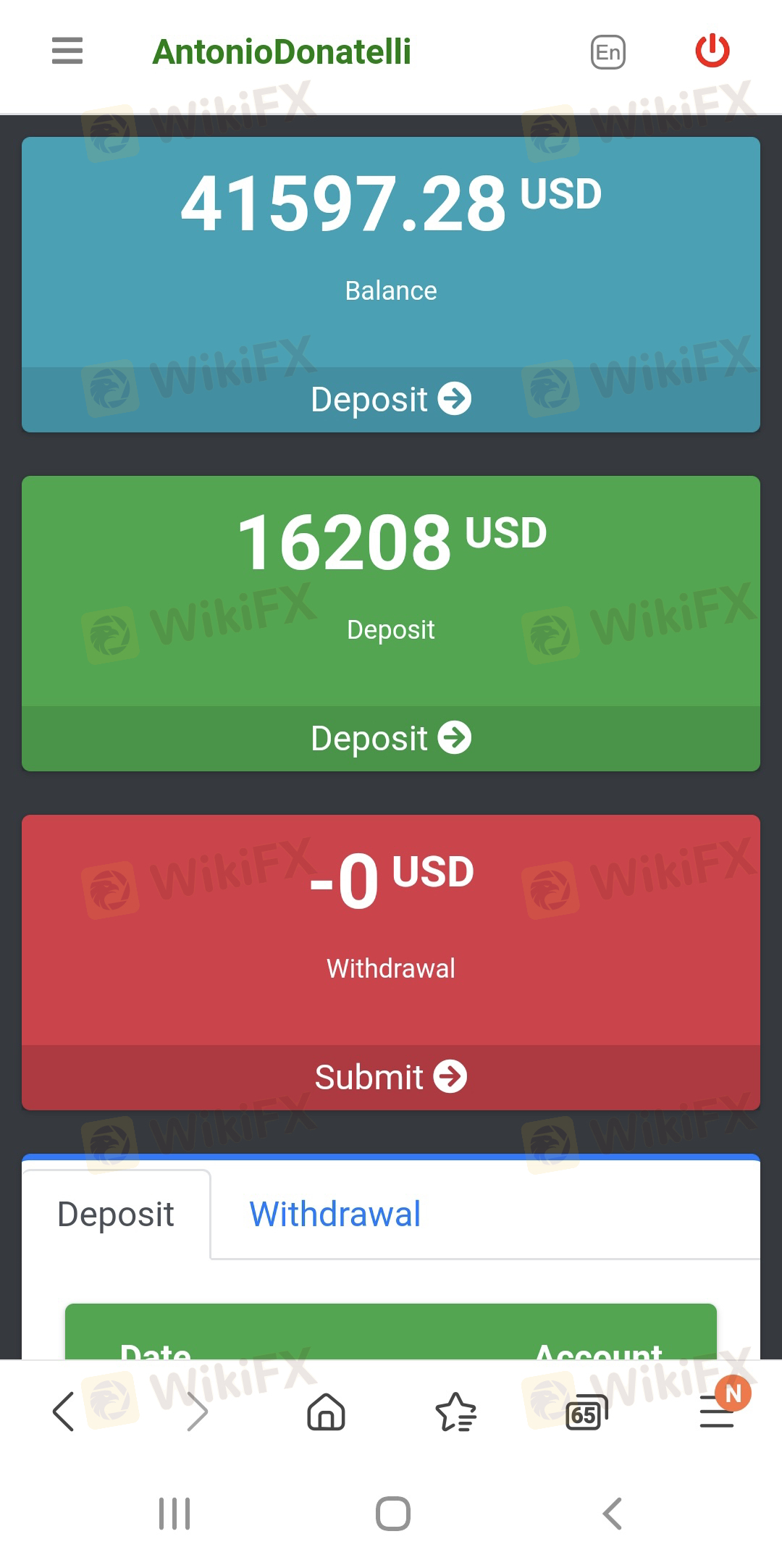Change language with the En icon
The height and width of the screenshot is (1568, 782).
coord(608,52)
